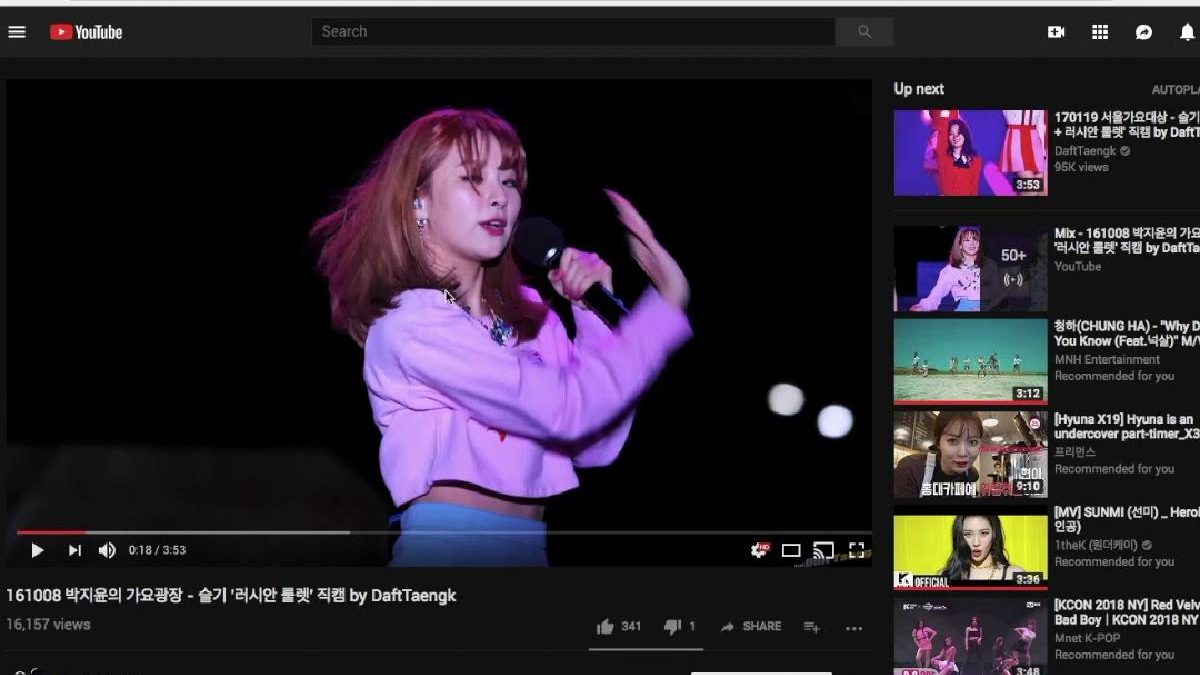Open the messages icon
Screen dimensions: 1200x675
click(x=1144, y=32)
